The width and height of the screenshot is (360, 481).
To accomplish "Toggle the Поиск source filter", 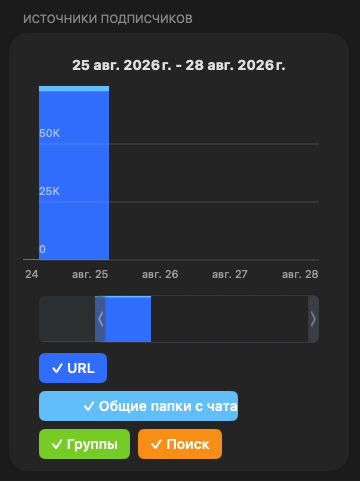I will point(180,444).
